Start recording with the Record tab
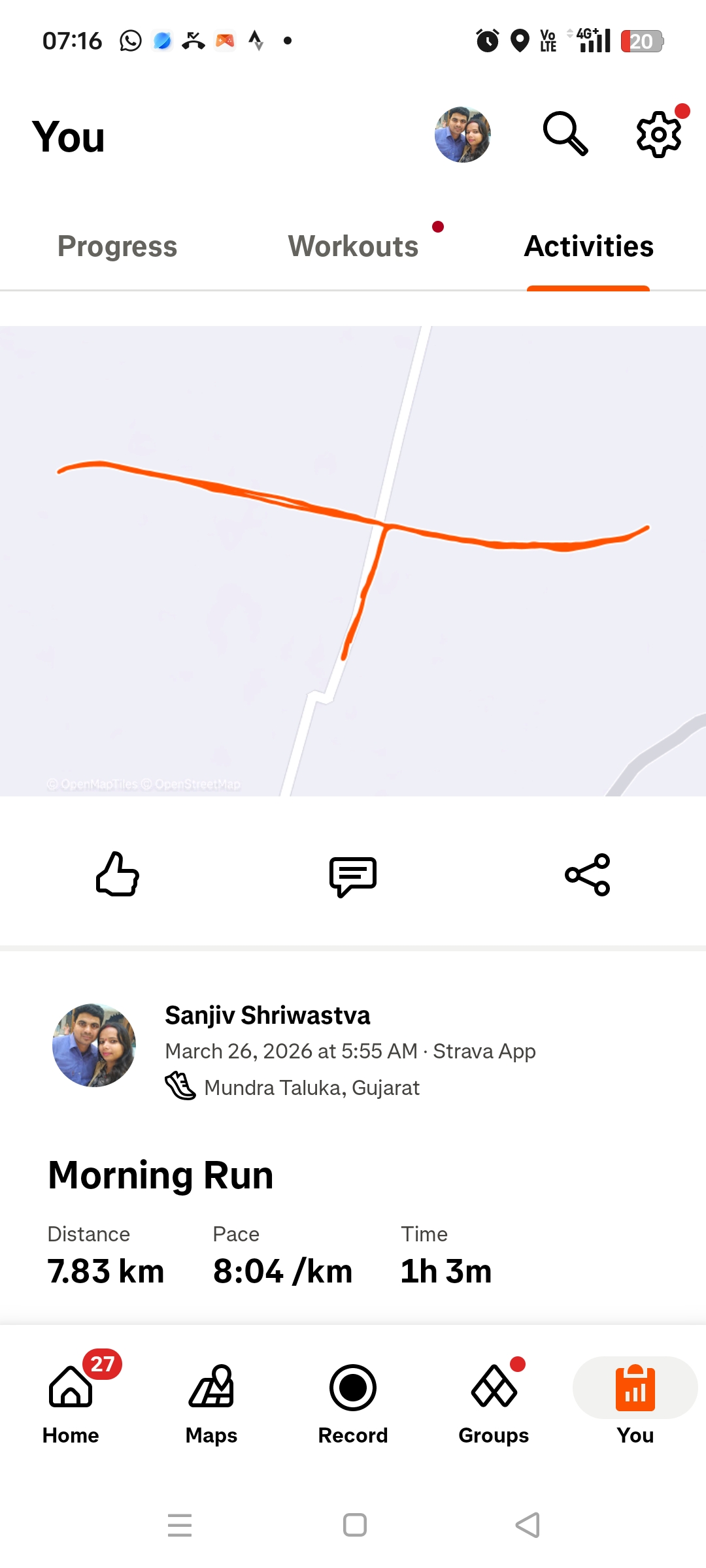 click(x=353, y=1398)
